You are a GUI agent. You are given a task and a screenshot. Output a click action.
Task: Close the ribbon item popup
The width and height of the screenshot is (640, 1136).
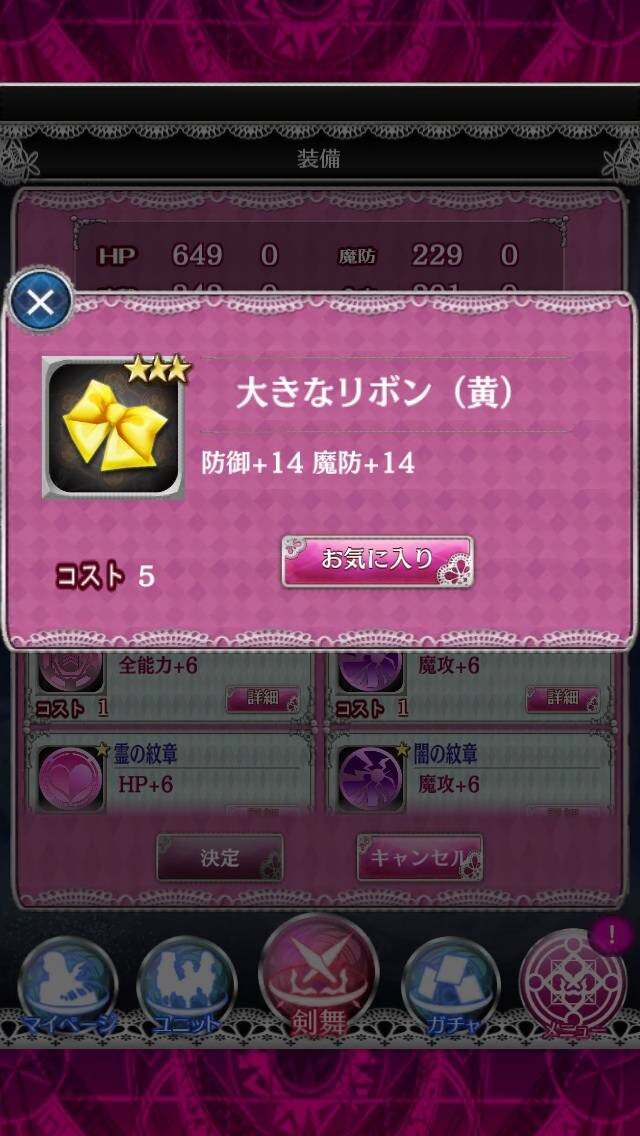pyautogui.click(x=40, y=301)
